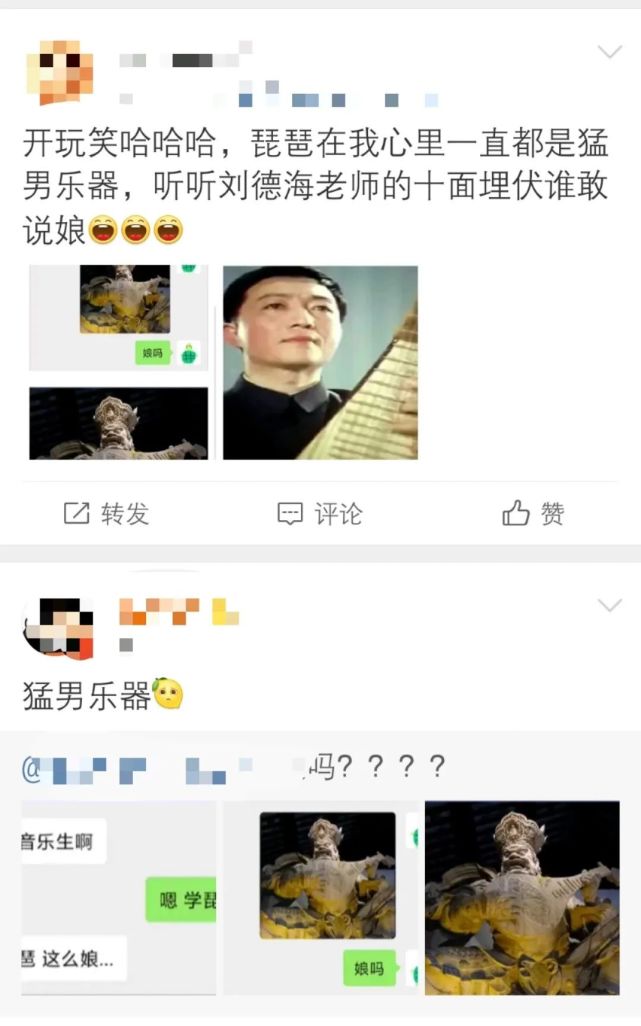Open the first post's statue image thumbnail

coord(118,423)
